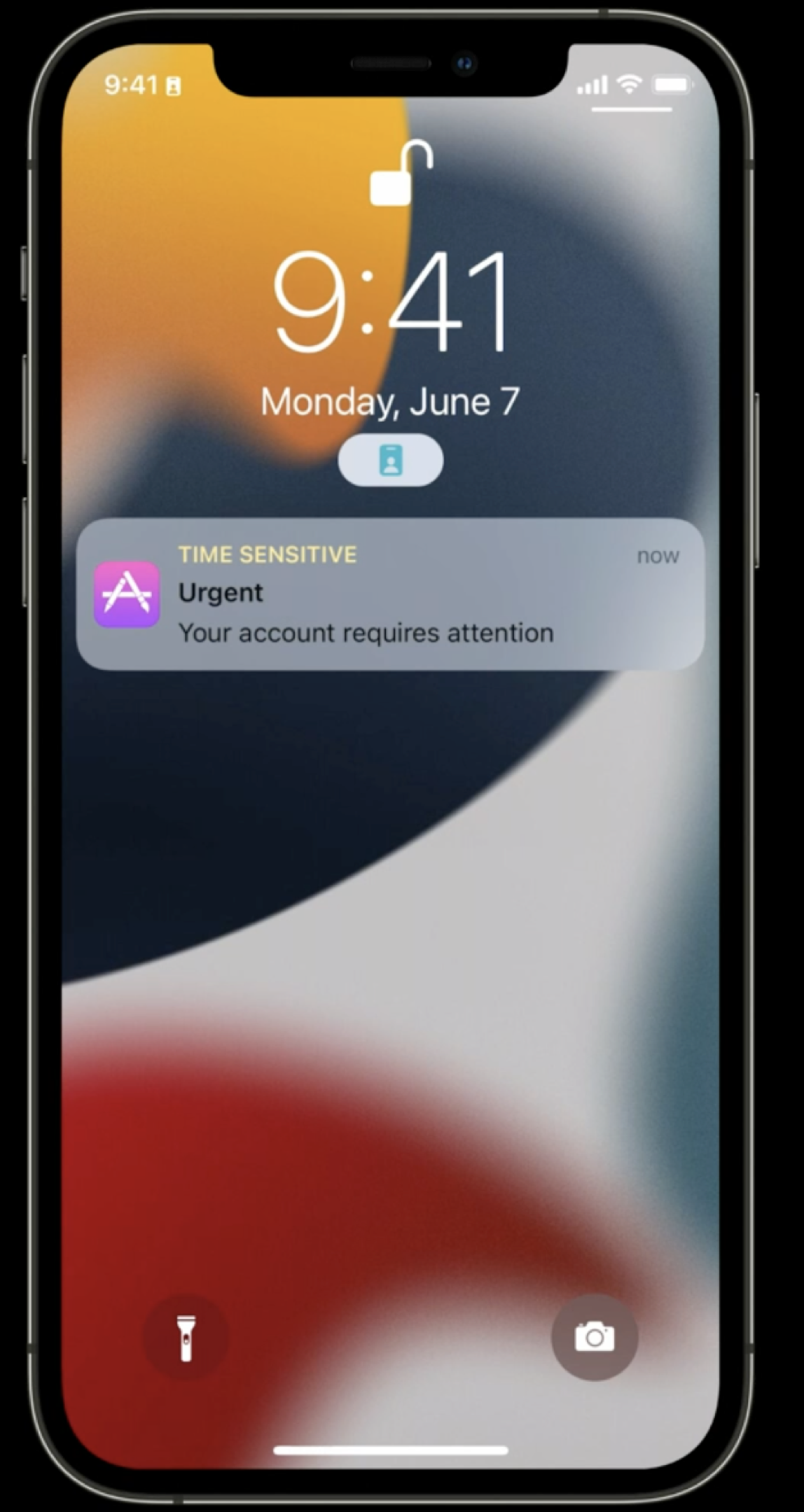Open the Urgent time sensitive notification
This screenshot has height=1512, width=804.
pyautogui.click(x=390, y=594)
